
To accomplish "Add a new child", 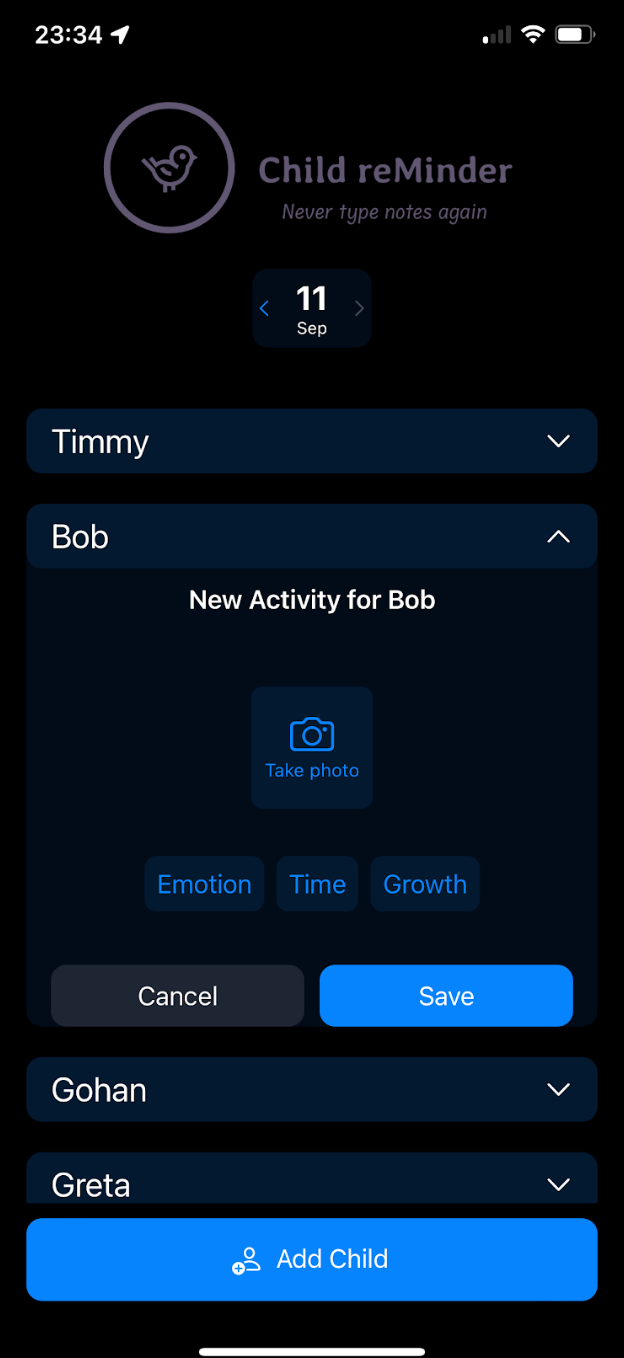I will click(x=311, y=1259).
